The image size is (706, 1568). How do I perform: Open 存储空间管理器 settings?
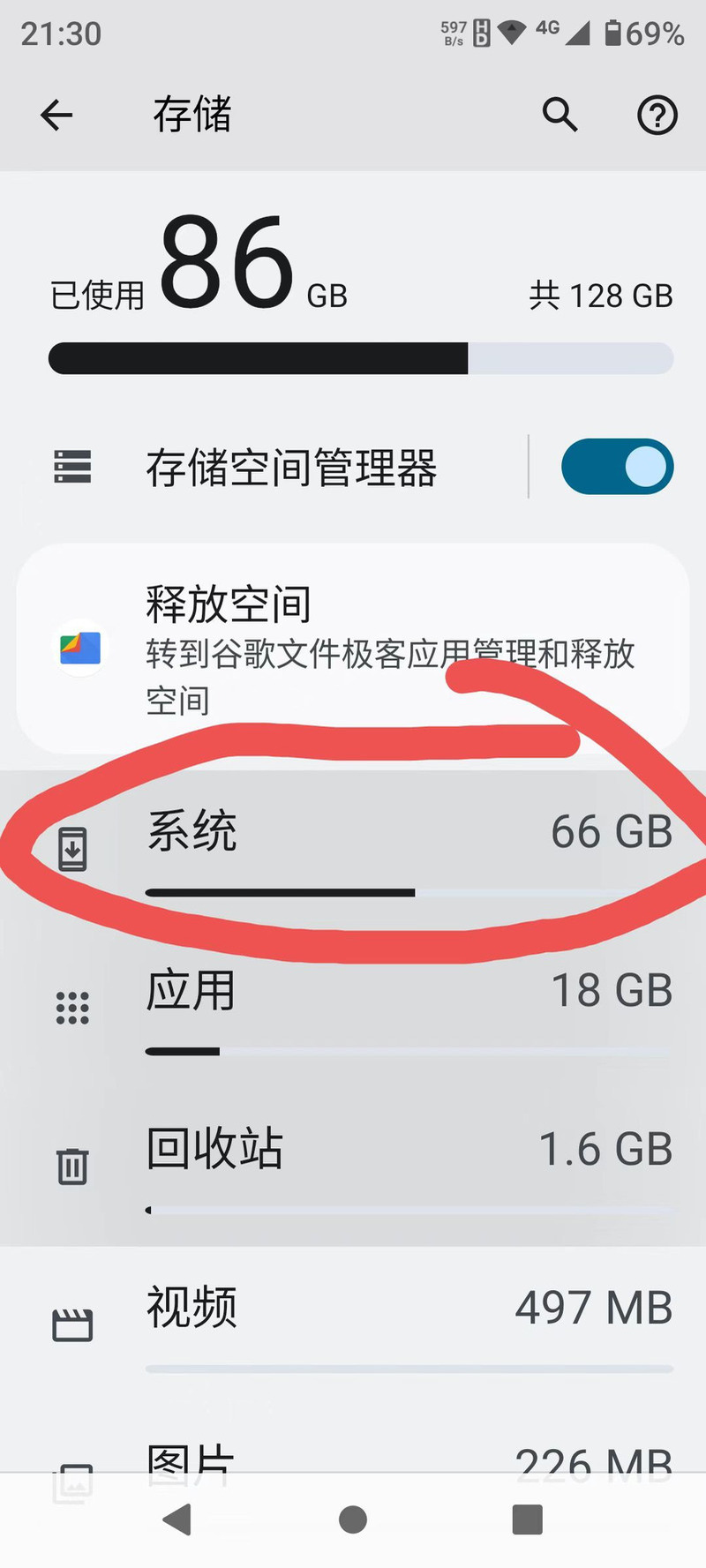291,468
